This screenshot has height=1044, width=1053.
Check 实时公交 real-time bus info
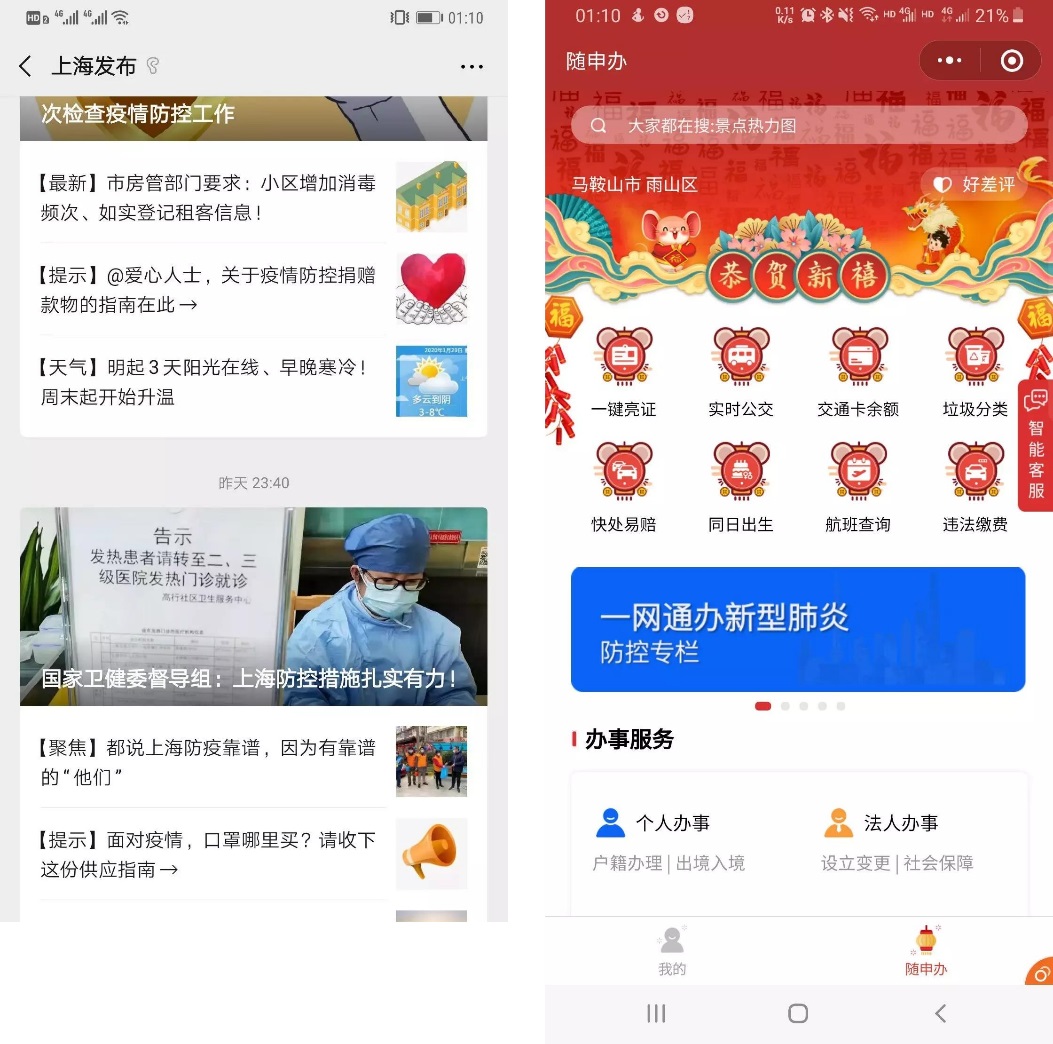coord(740,372)
